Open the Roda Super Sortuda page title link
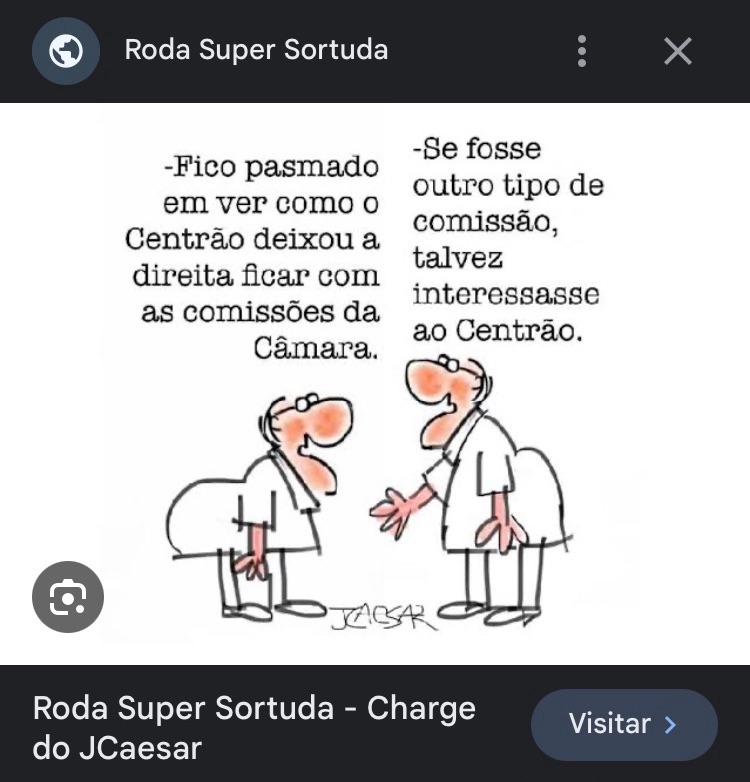Image resolution: width=750 pixels, height=782 pixels. pyautogui.click(x=255, y=727)
